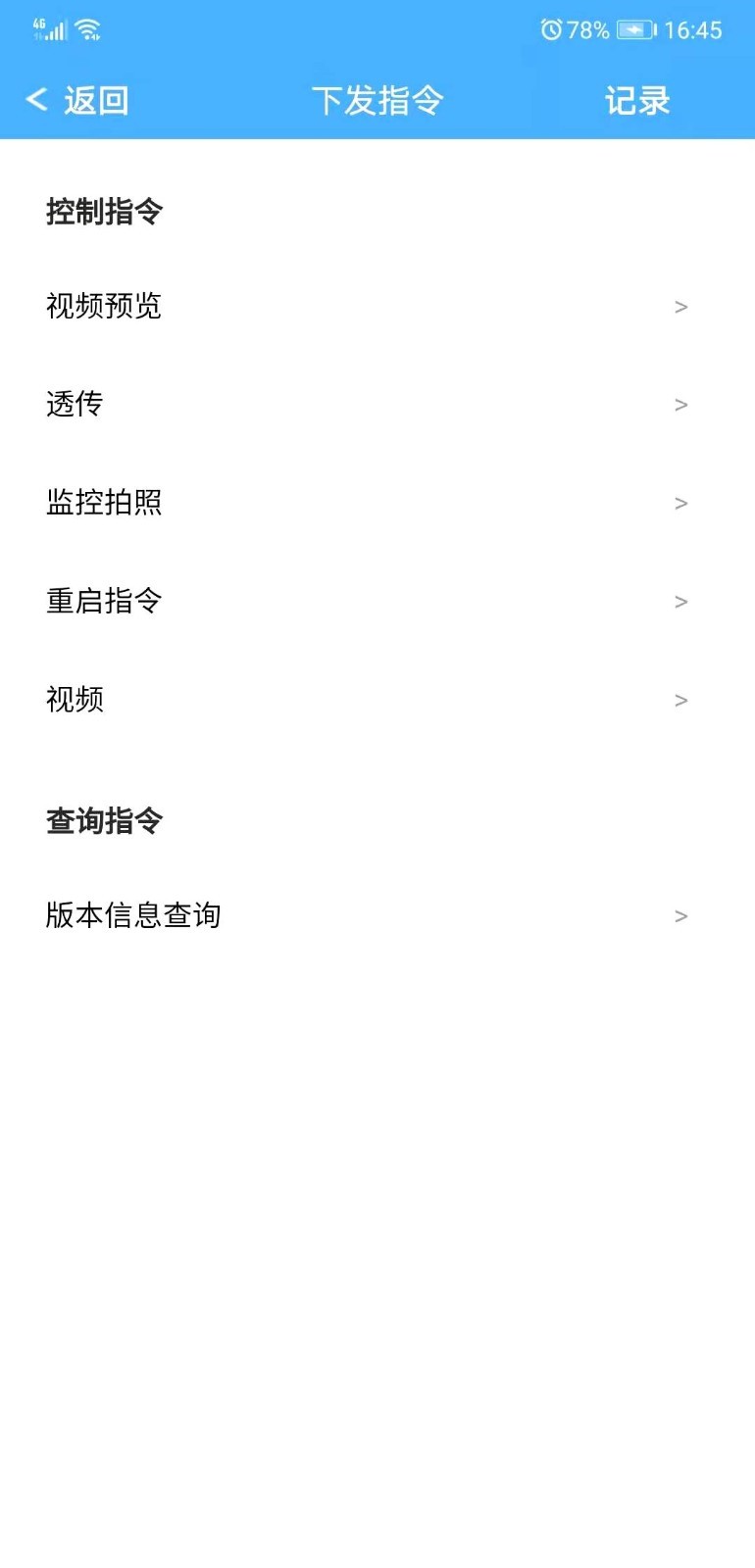The width and height of the screenshot is (755, 1568).
Task: Click the 查询指令 section header
Action: 105,820
